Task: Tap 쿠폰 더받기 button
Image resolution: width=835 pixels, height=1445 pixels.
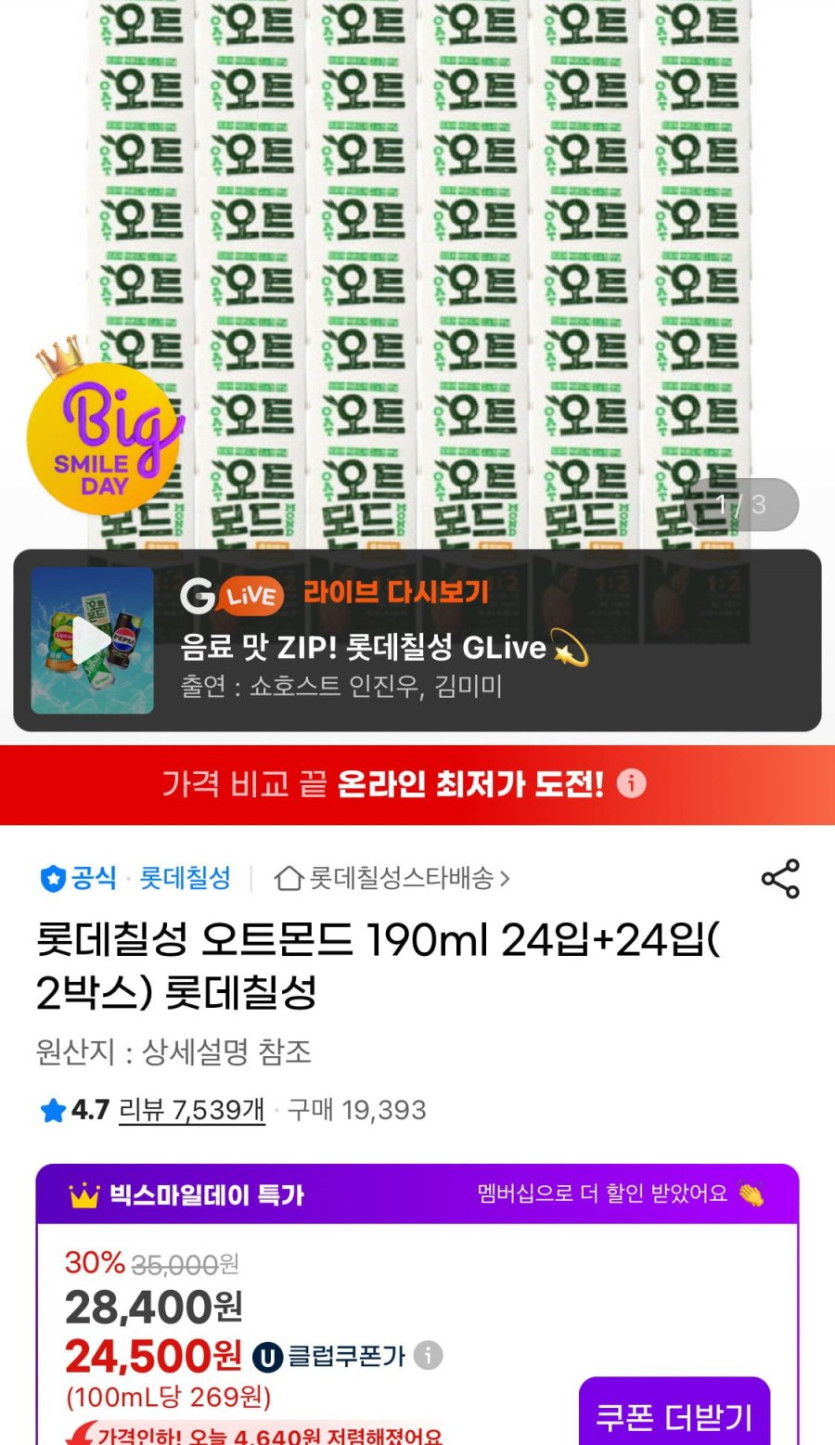Action: click(673, 1416)
